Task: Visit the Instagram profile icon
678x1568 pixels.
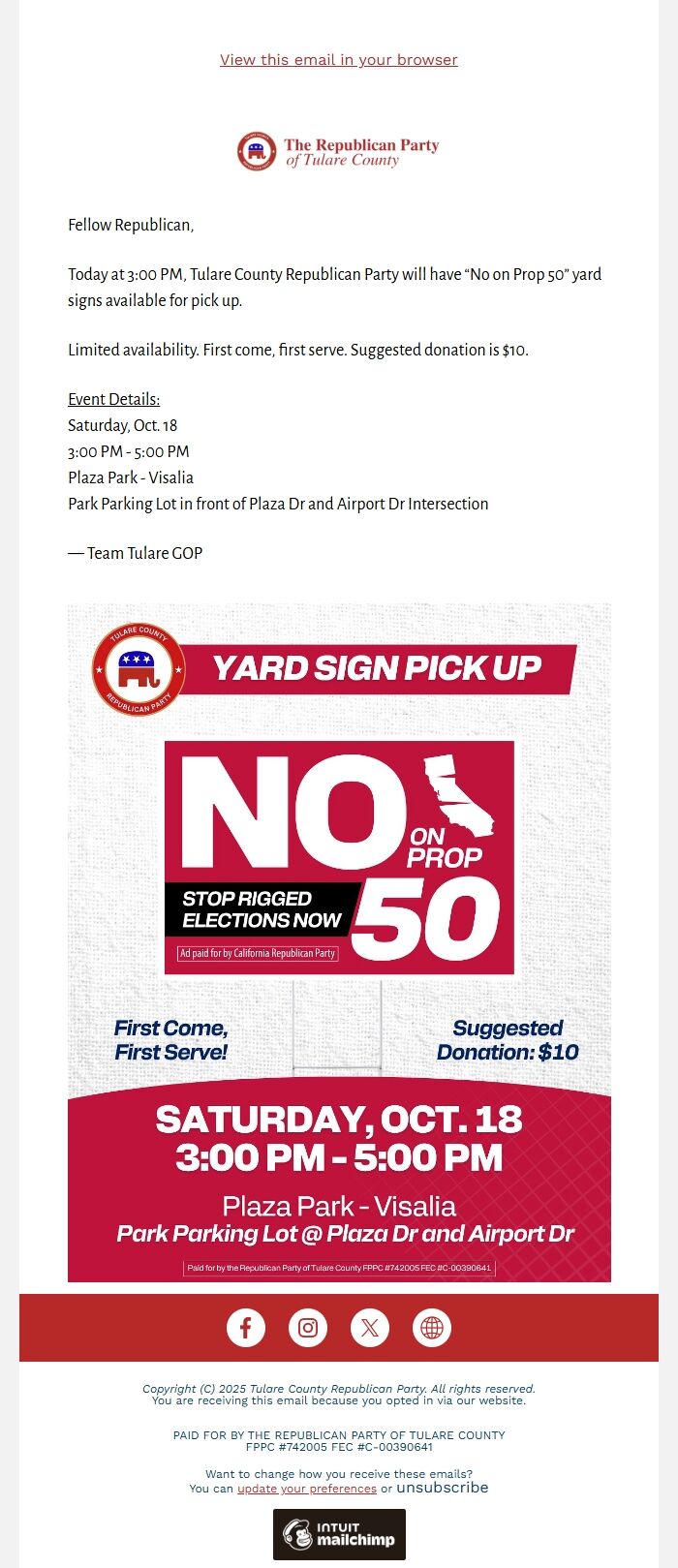Action: coord(308,1328)
